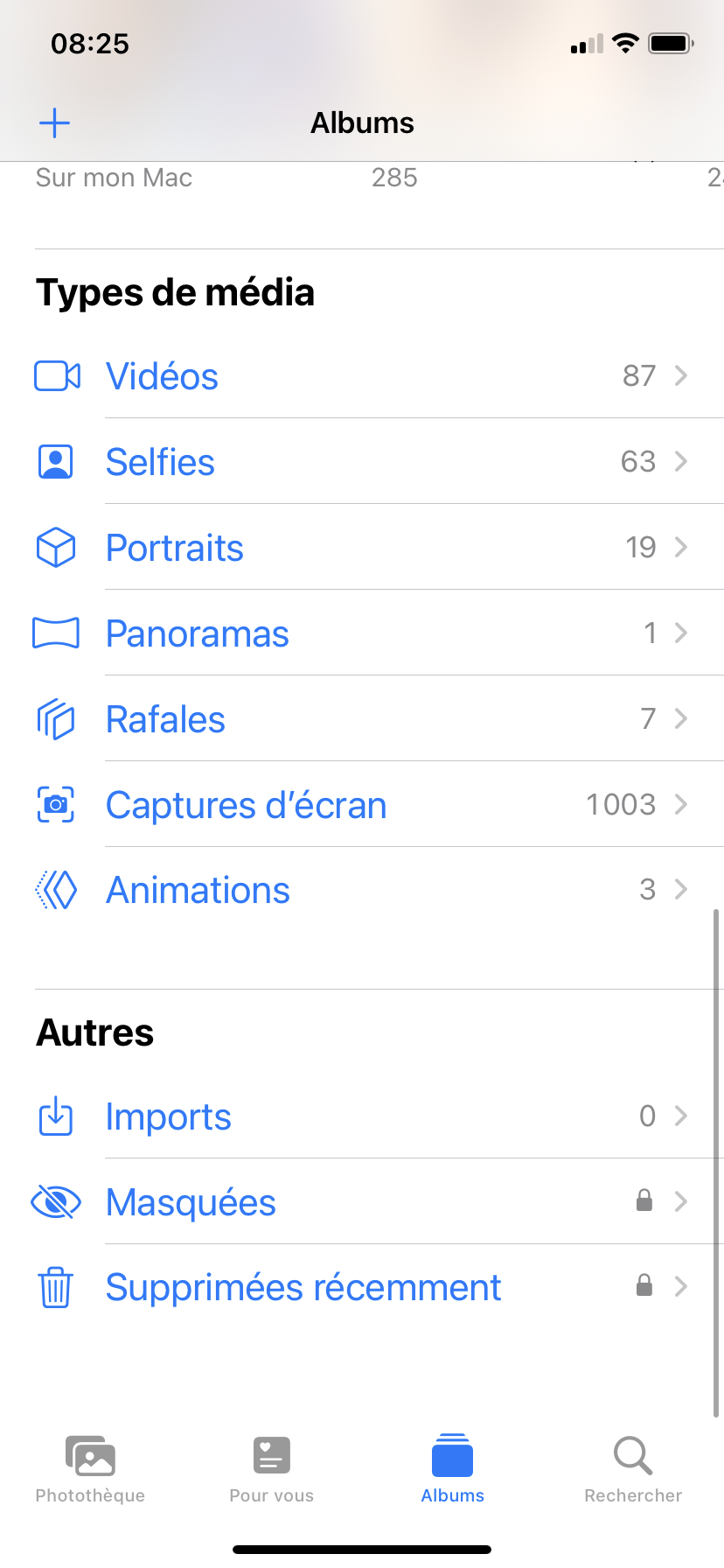Tap the plus icon to add album

54,122
